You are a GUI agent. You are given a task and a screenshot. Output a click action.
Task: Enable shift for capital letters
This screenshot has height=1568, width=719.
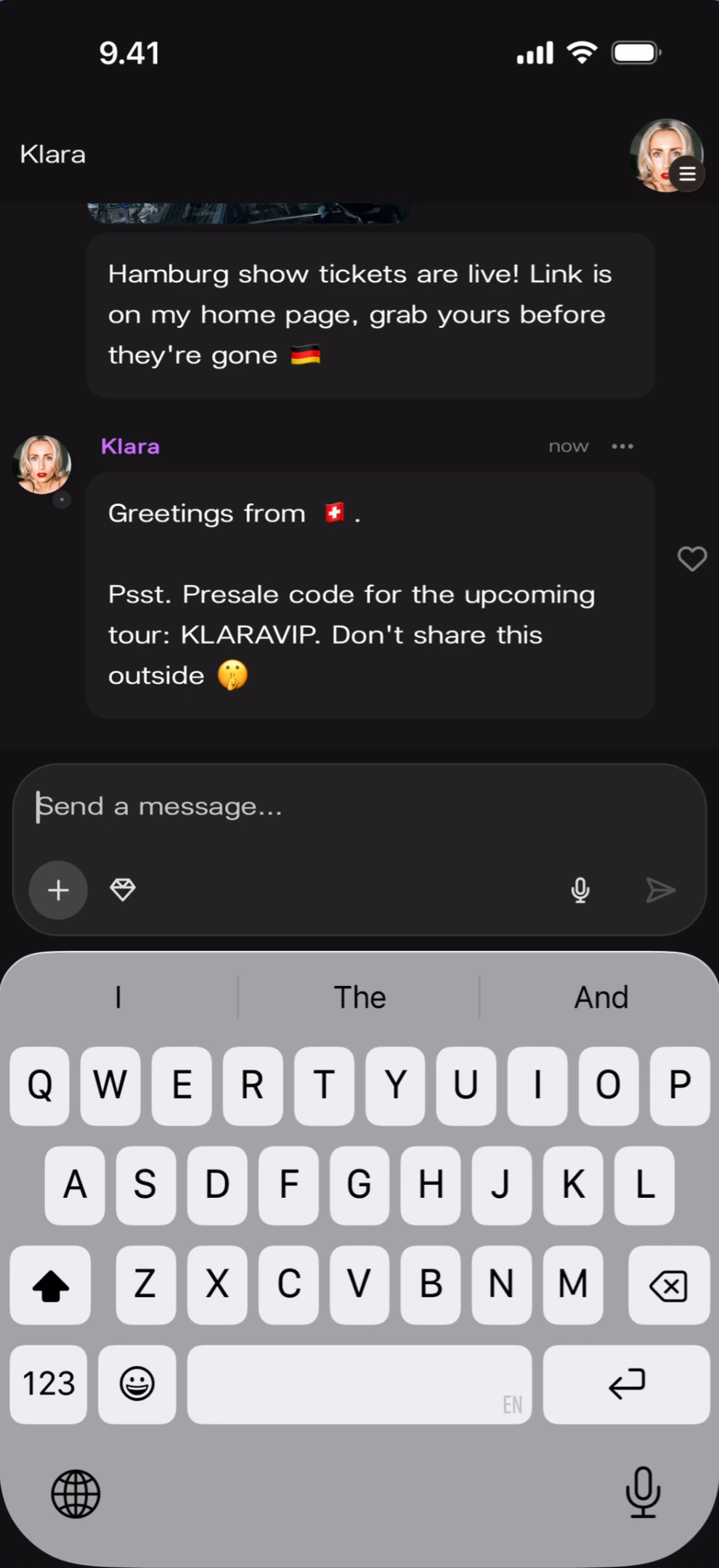(x=49, y=1285)
